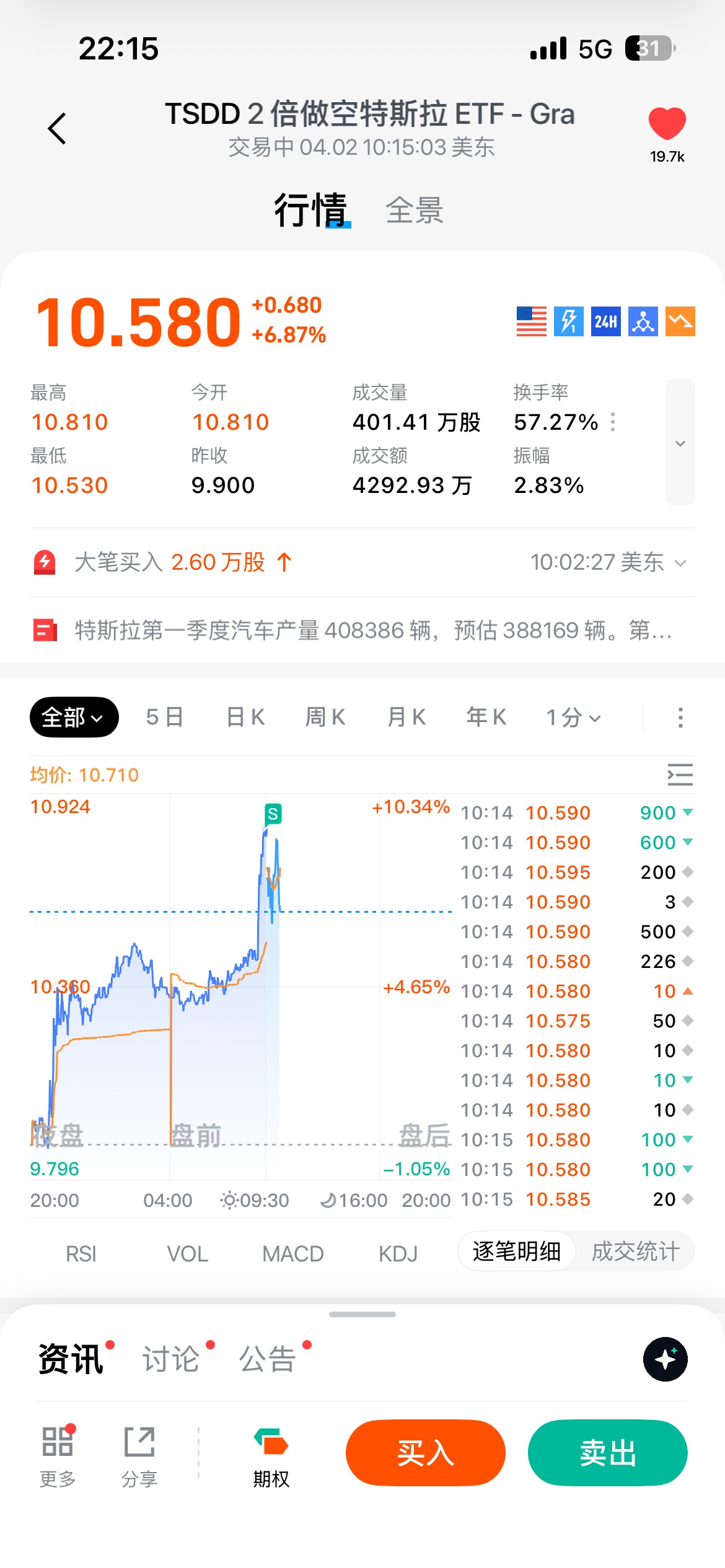
Task: Open the 讨论 tab
Action: (171, 1359)
